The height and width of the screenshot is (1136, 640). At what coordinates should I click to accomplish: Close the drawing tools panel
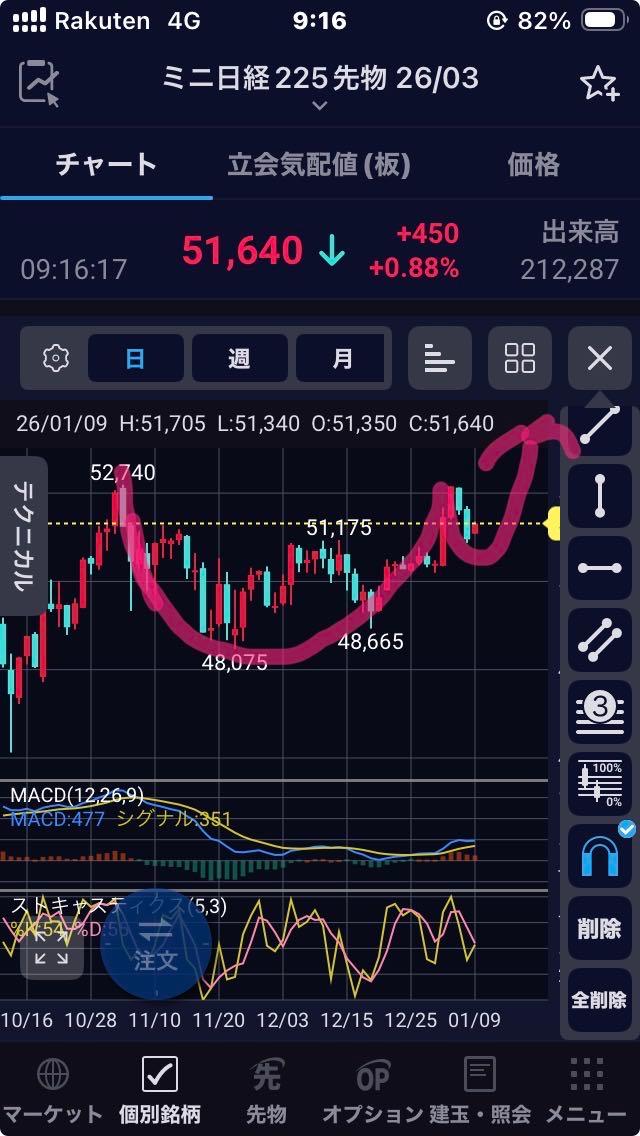pos(599,358)
